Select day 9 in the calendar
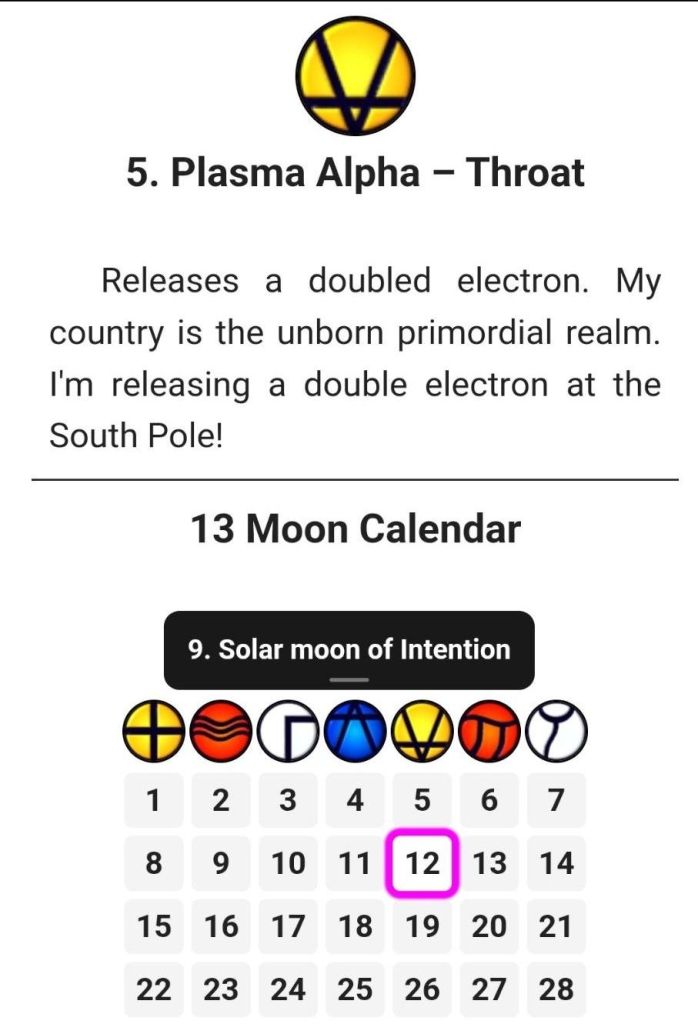 pos(221,863)
